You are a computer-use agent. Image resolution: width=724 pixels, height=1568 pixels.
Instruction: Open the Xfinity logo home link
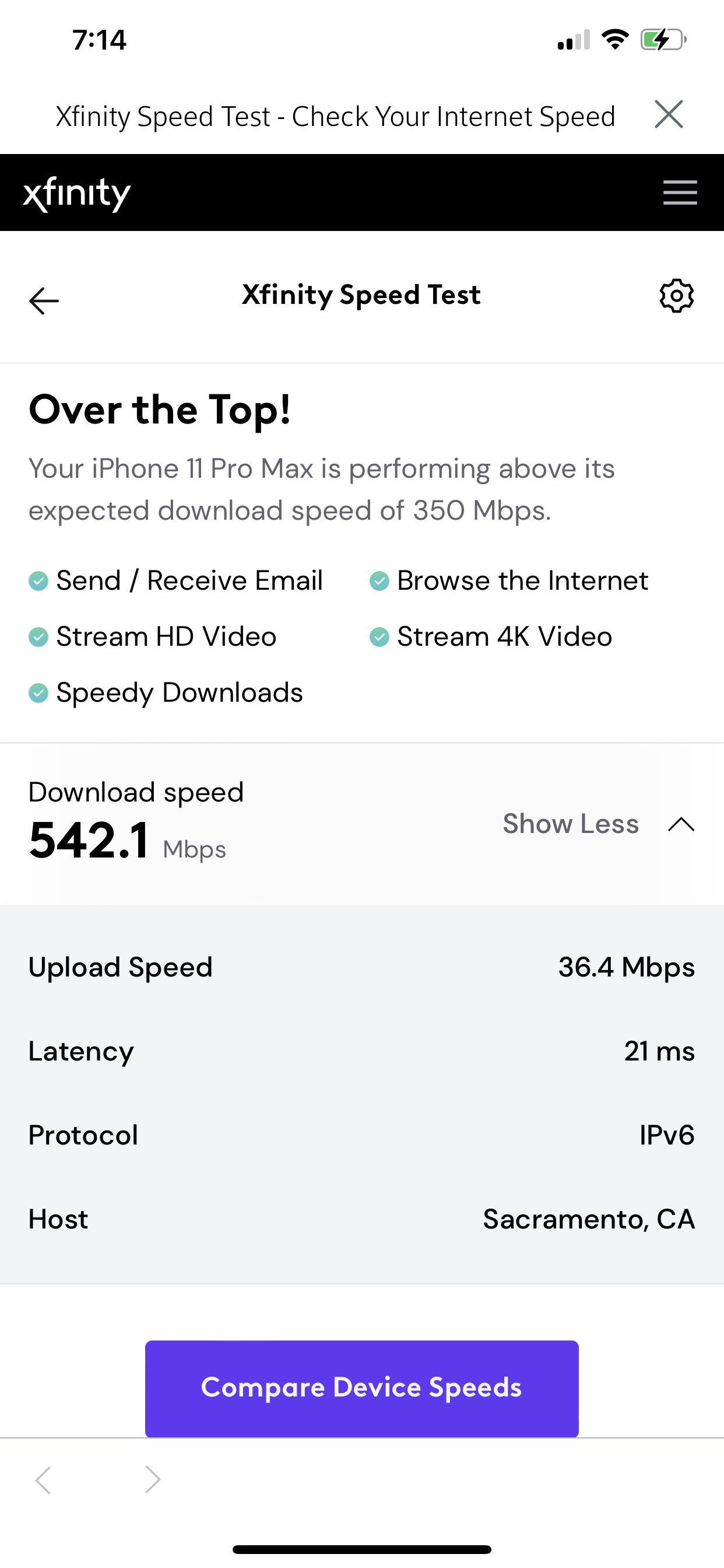(x=77, y=194)
